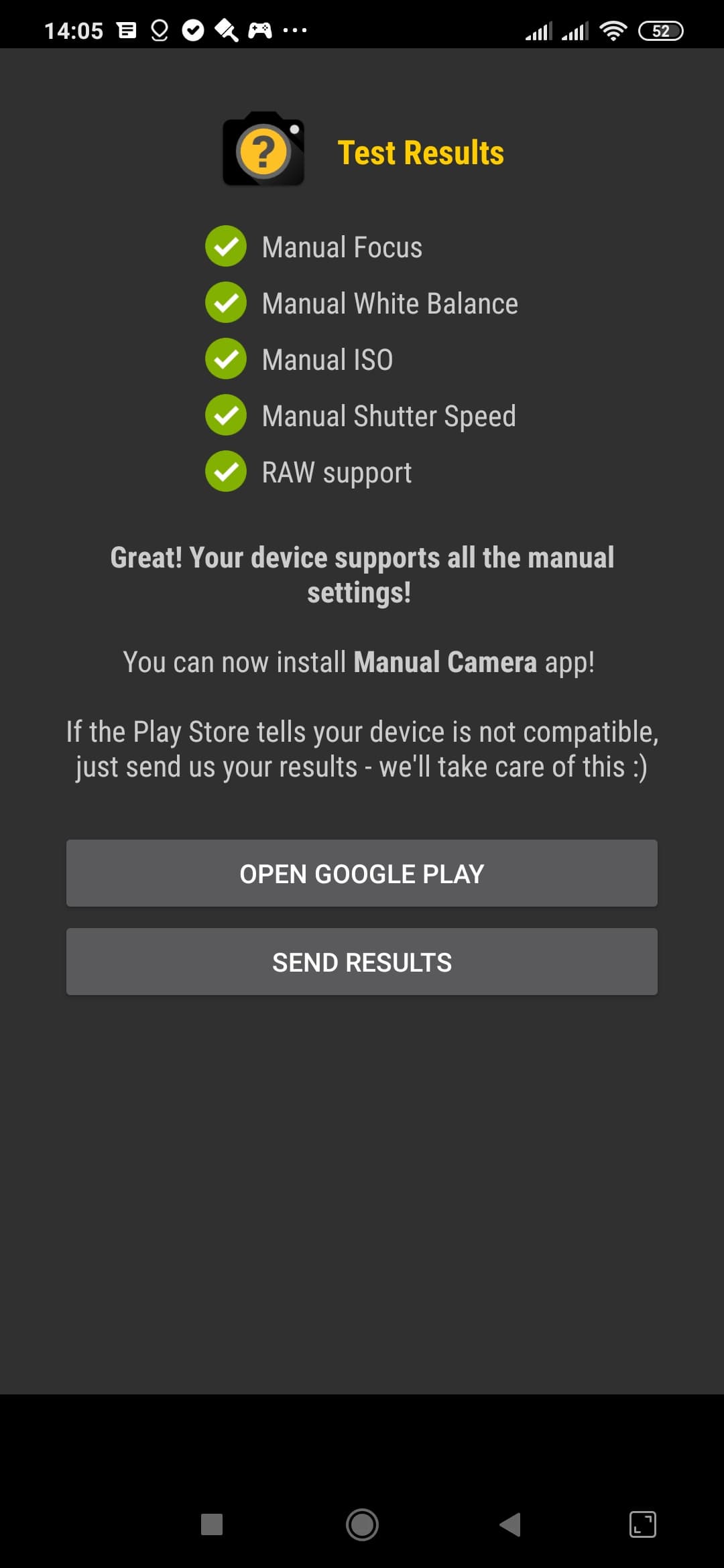Send the test results
The height and width of the screenshot is (1568, 724).
pos(361,962)
